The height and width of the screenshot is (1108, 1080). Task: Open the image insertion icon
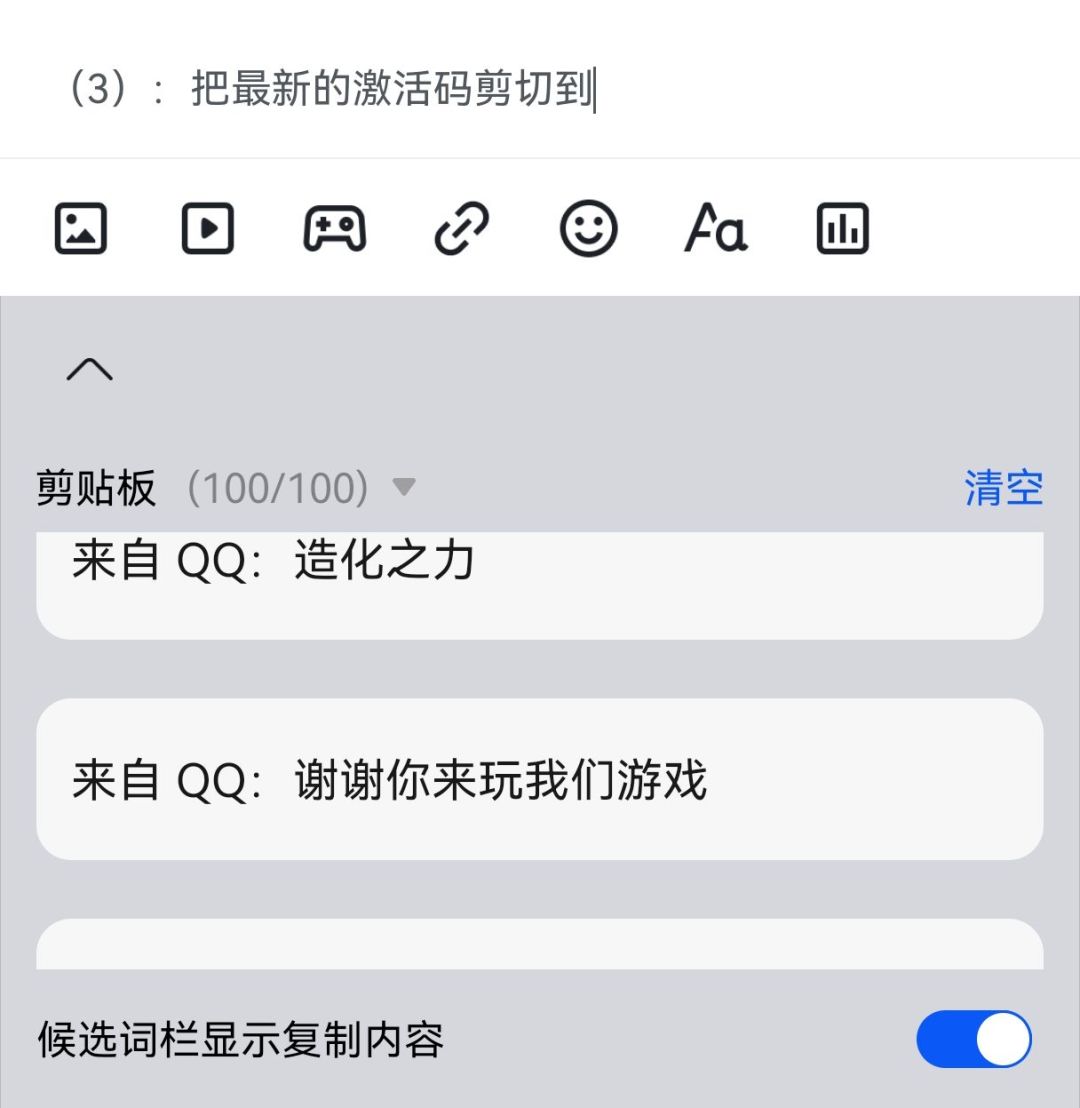[x=80, y=228]
